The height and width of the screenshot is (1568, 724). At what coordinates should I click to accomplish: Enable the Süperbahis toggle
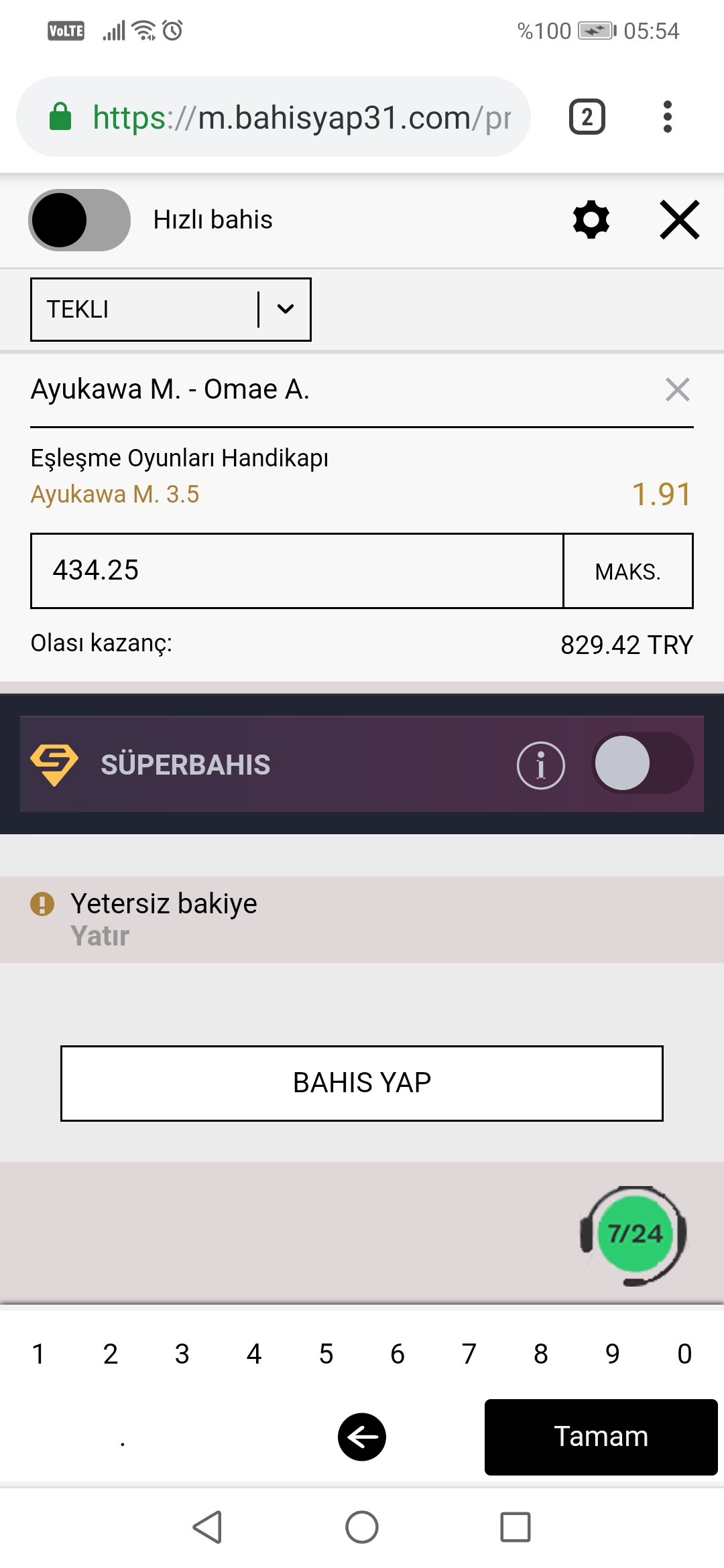642,763
